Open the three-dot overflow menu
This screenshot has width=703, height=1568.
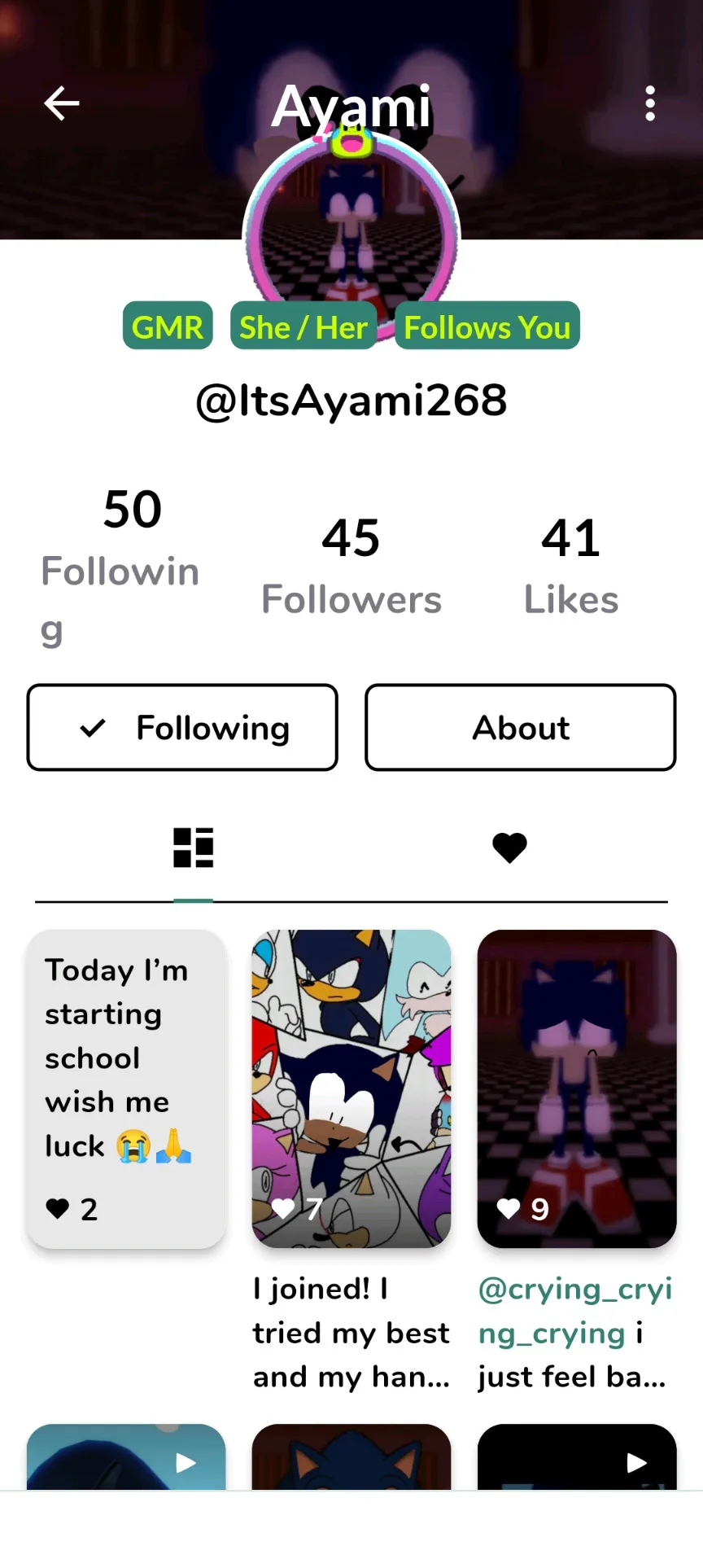tap(649, 103)
